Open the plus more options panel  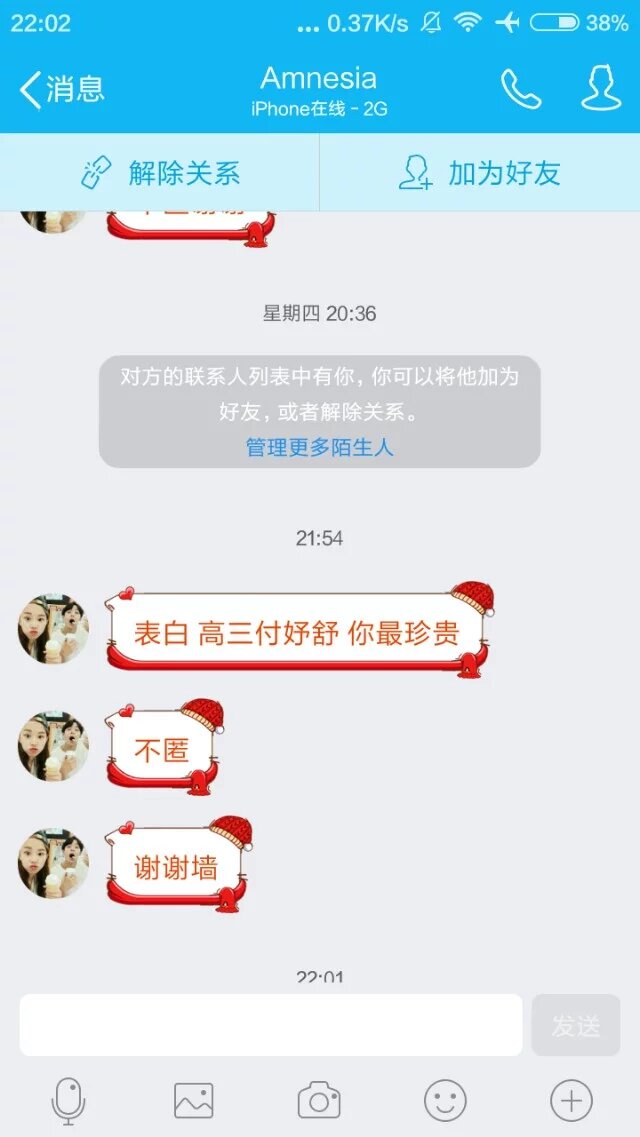pos(571,1101)
